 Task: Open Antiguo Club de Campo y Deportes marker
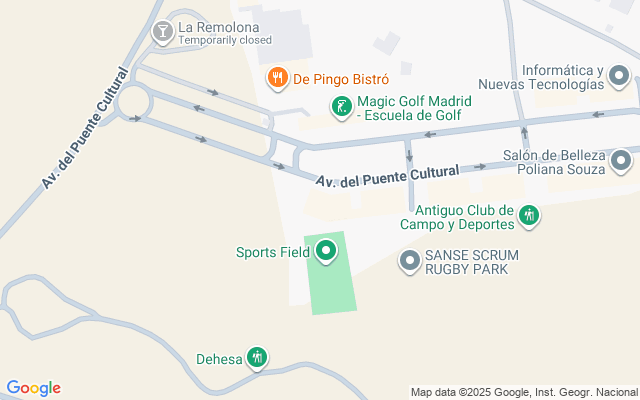pyautogui.click(x=530, y=214)
